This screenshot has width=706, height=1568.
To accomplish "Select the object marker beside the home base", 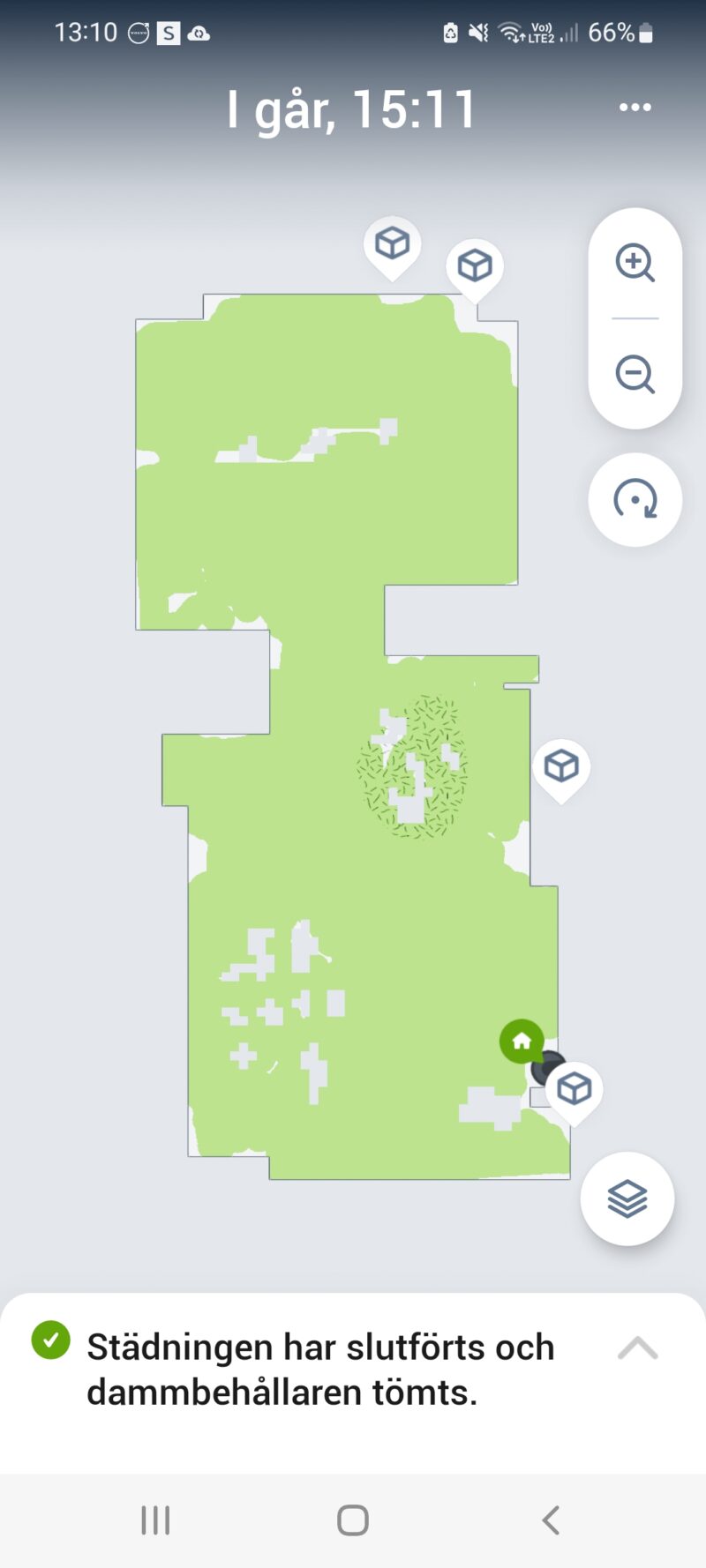I will [x=575, y=1088].
